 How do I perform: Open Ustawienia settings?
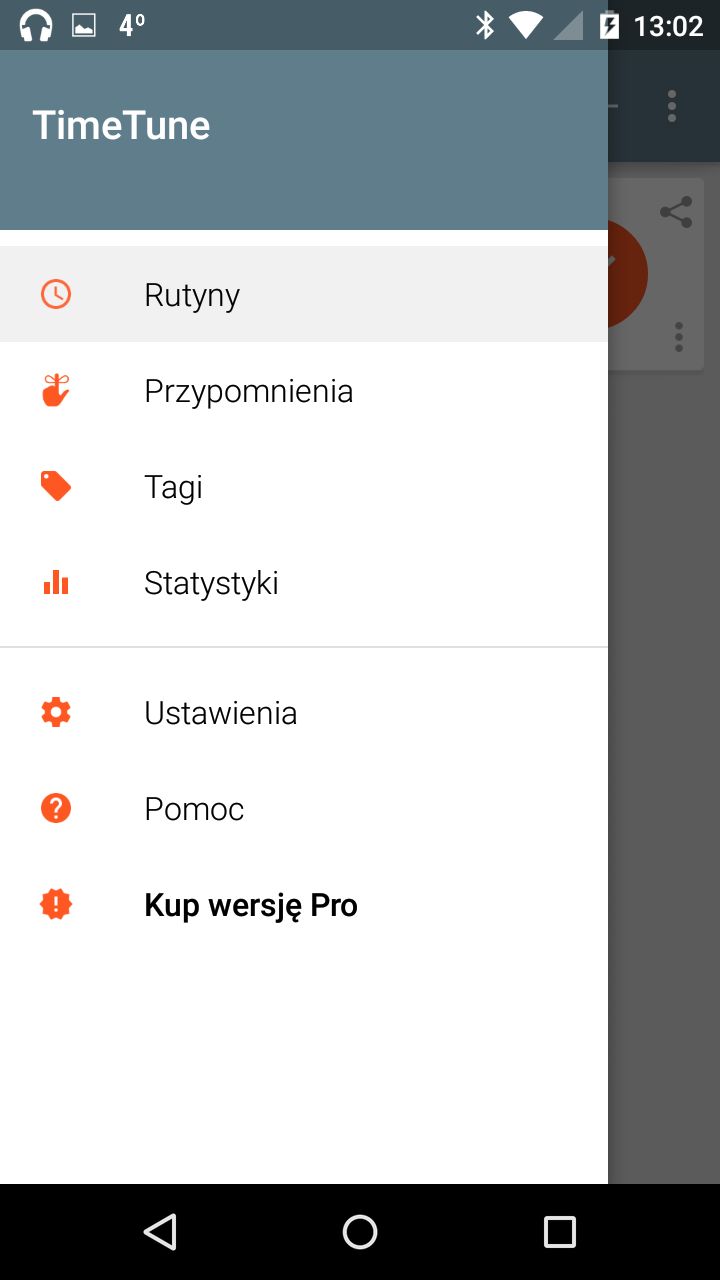point(304,712)
